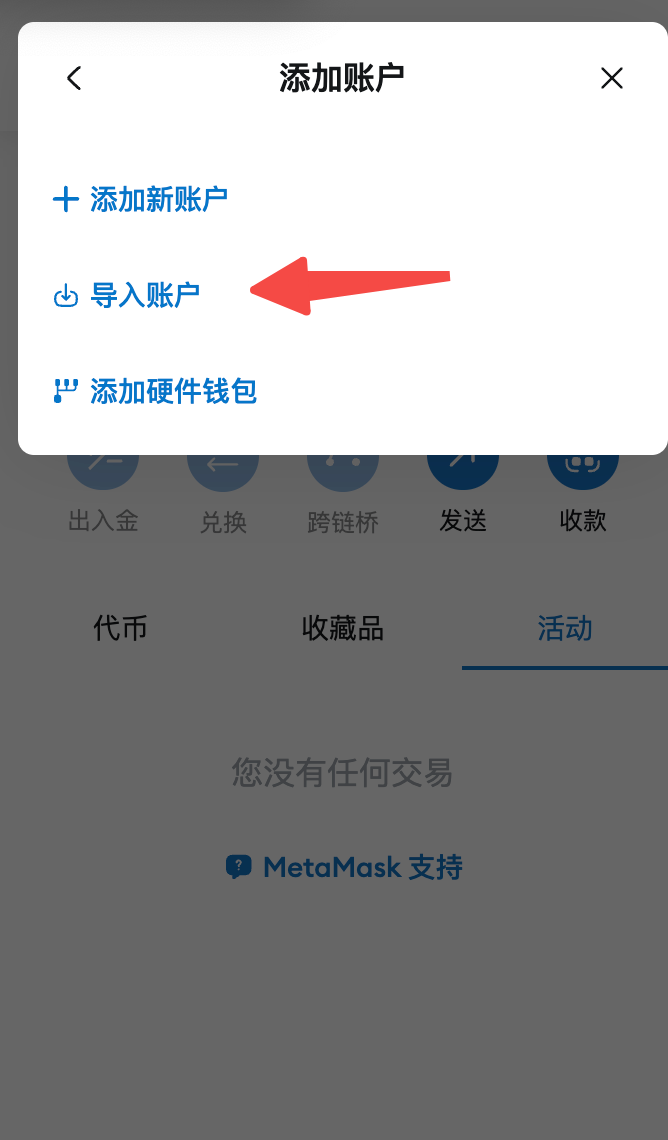668x1140 pixels.
Task: Go back from the 添加账户 dialog
Action: point(73,78)
